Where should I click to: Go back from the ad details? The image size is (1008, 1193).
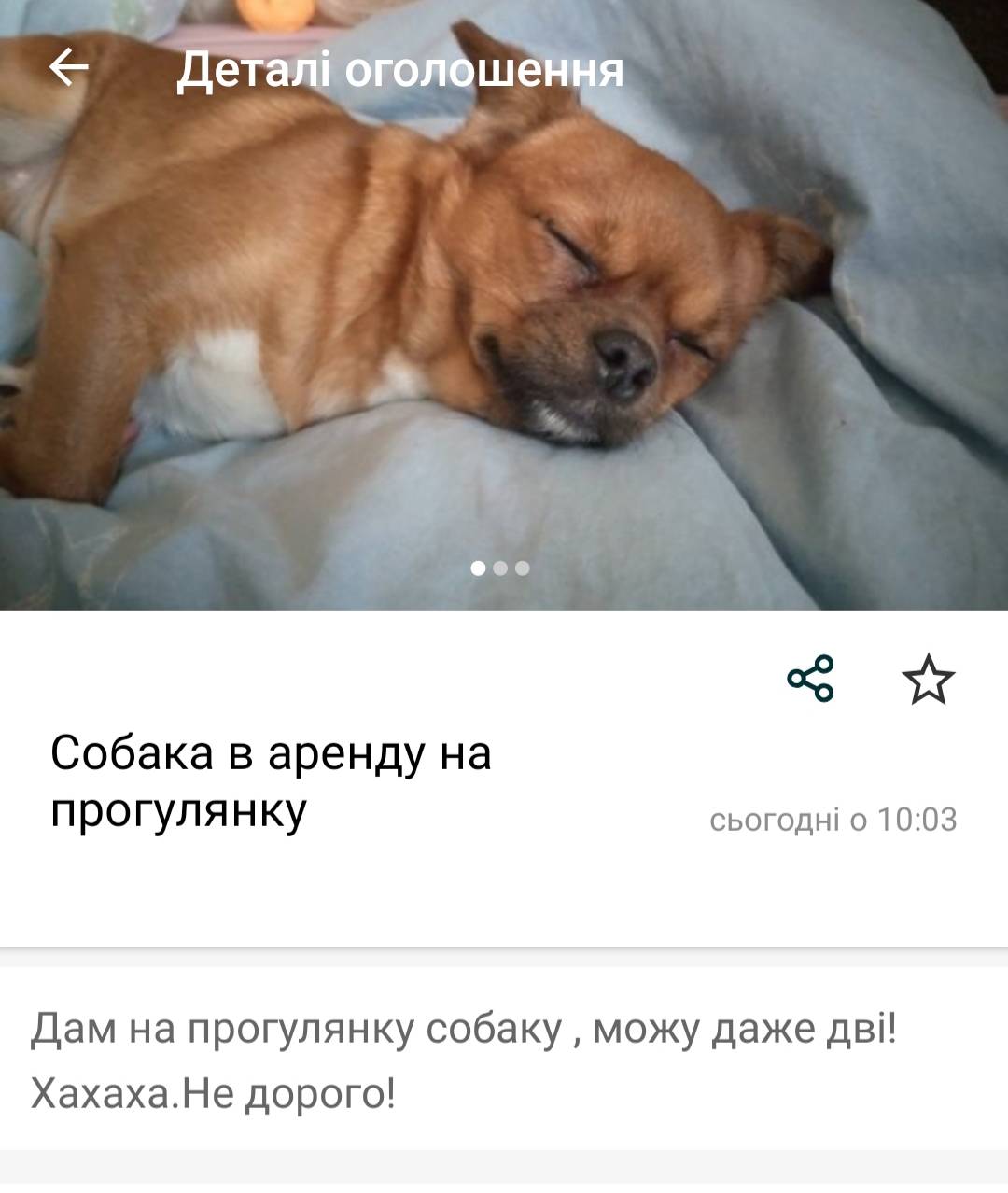pos(68,68)
